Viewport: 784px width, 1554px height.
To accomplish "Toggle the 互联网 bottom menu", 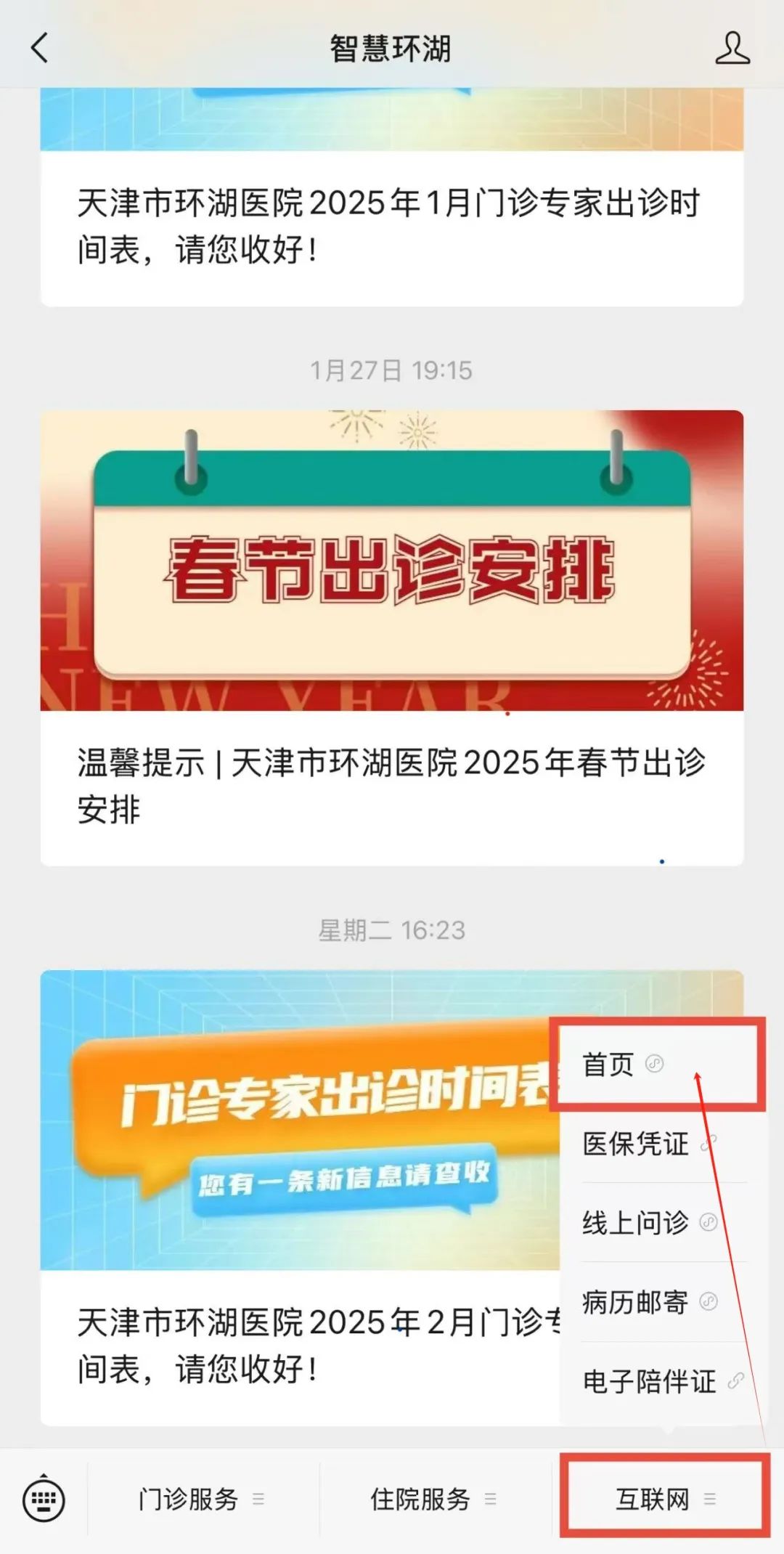I will 665,1499.
